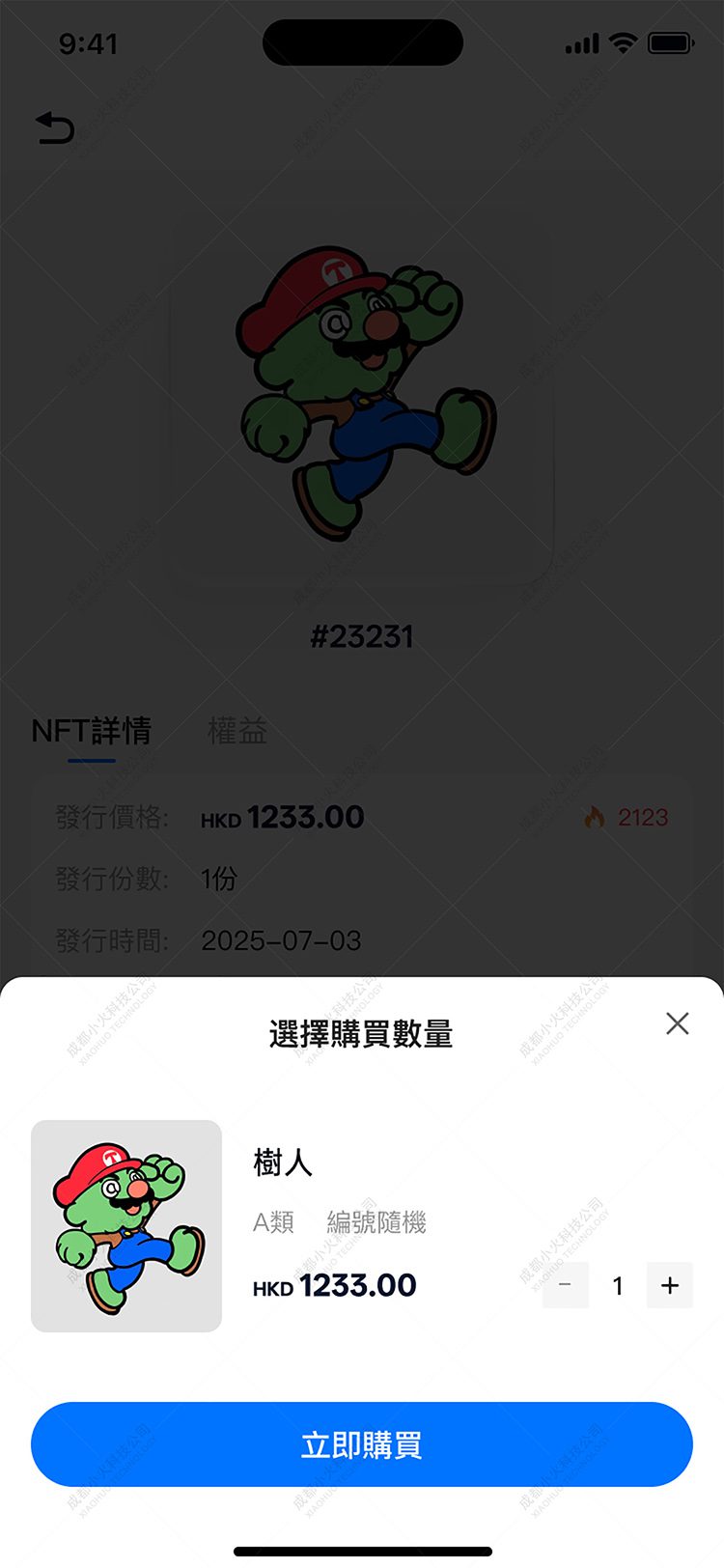724x1568 pixels.
Task: Tap the 立即購買 purchase button
Action: pos(362,1443)
